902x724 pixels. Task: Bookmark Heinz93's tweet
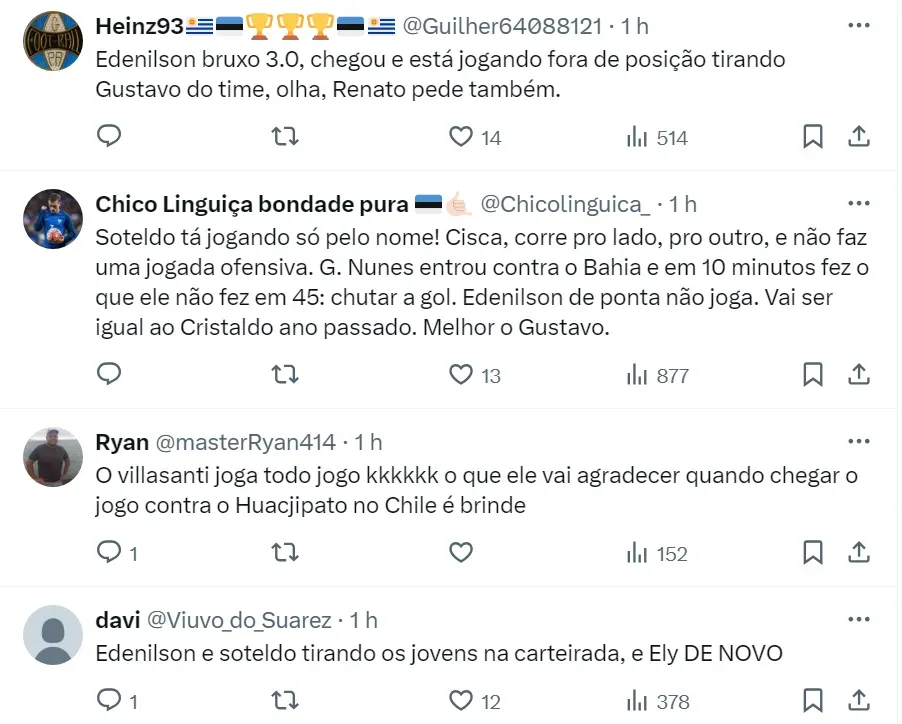tap(813, 137)
